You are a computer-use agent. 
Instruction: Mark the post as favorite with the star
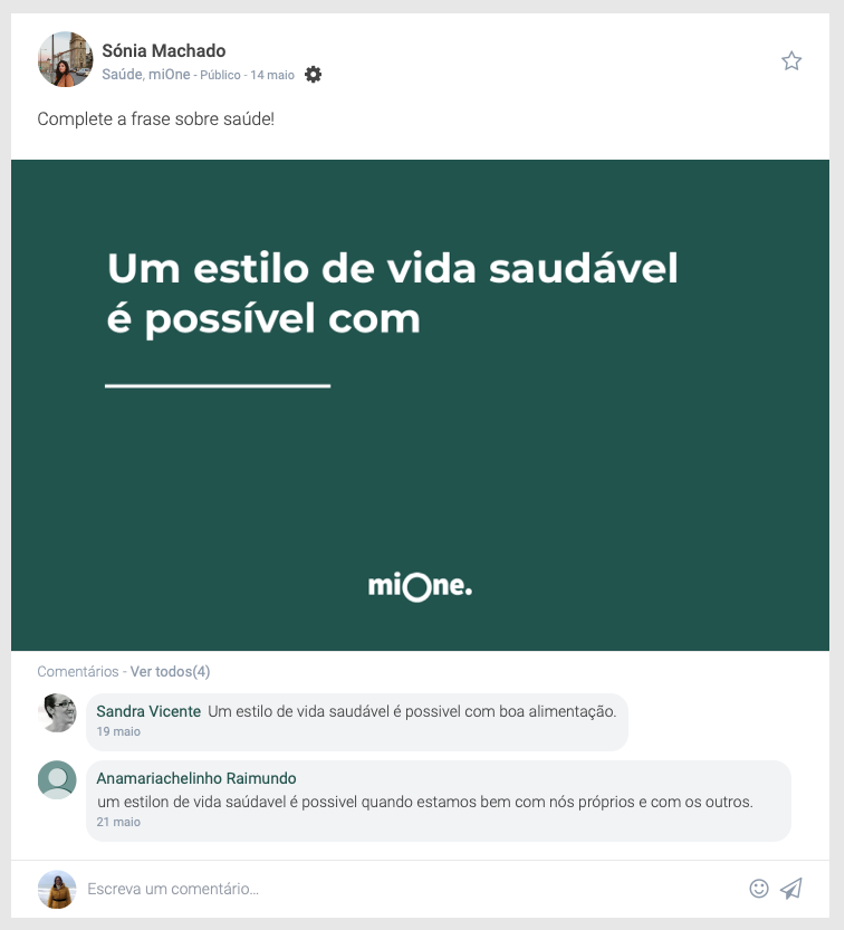pyautogui.click(x=791, y=61)
